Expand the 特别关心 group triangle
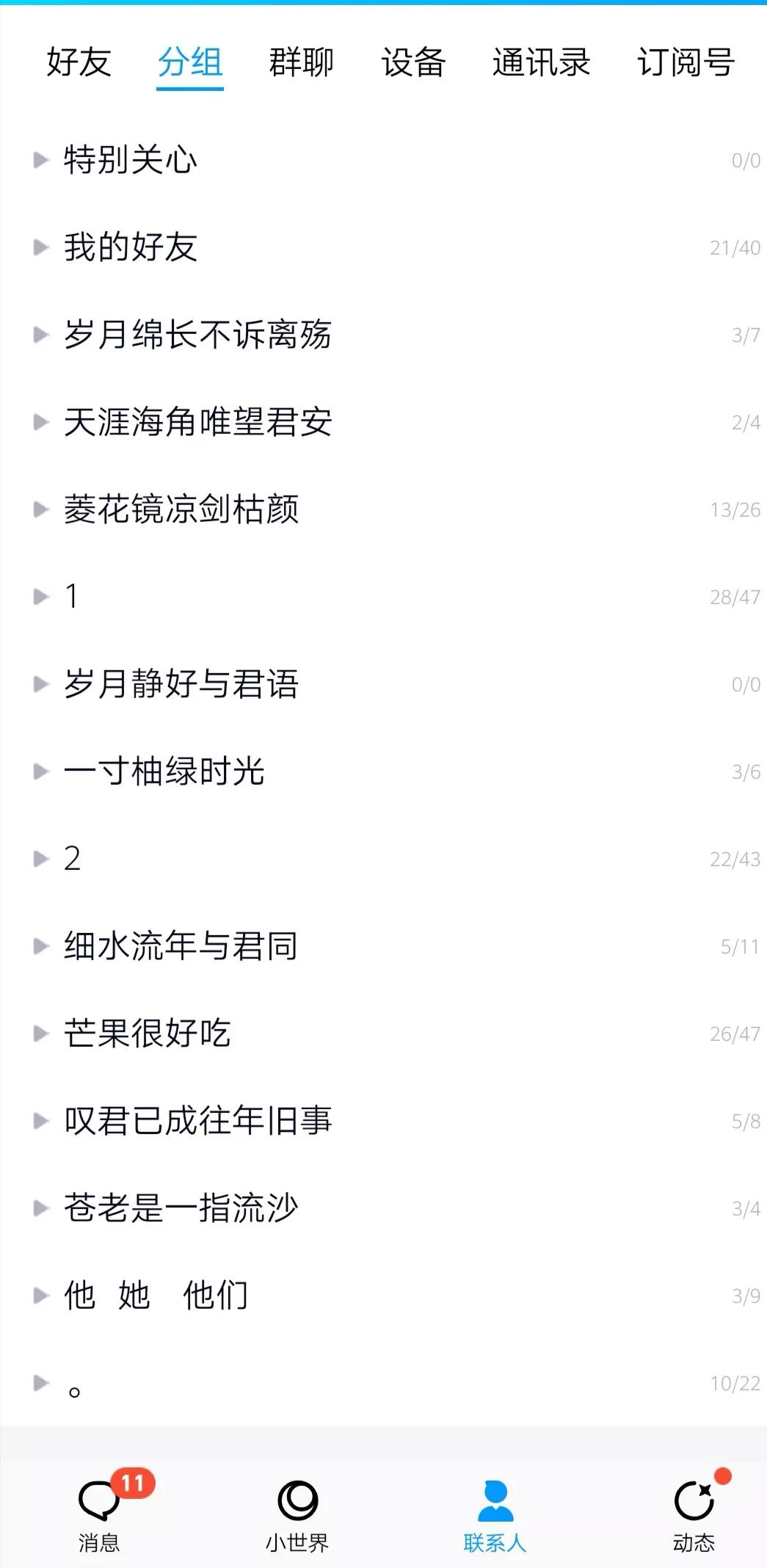This screenshot has width=767, height=1568. [x=42, y=159]
